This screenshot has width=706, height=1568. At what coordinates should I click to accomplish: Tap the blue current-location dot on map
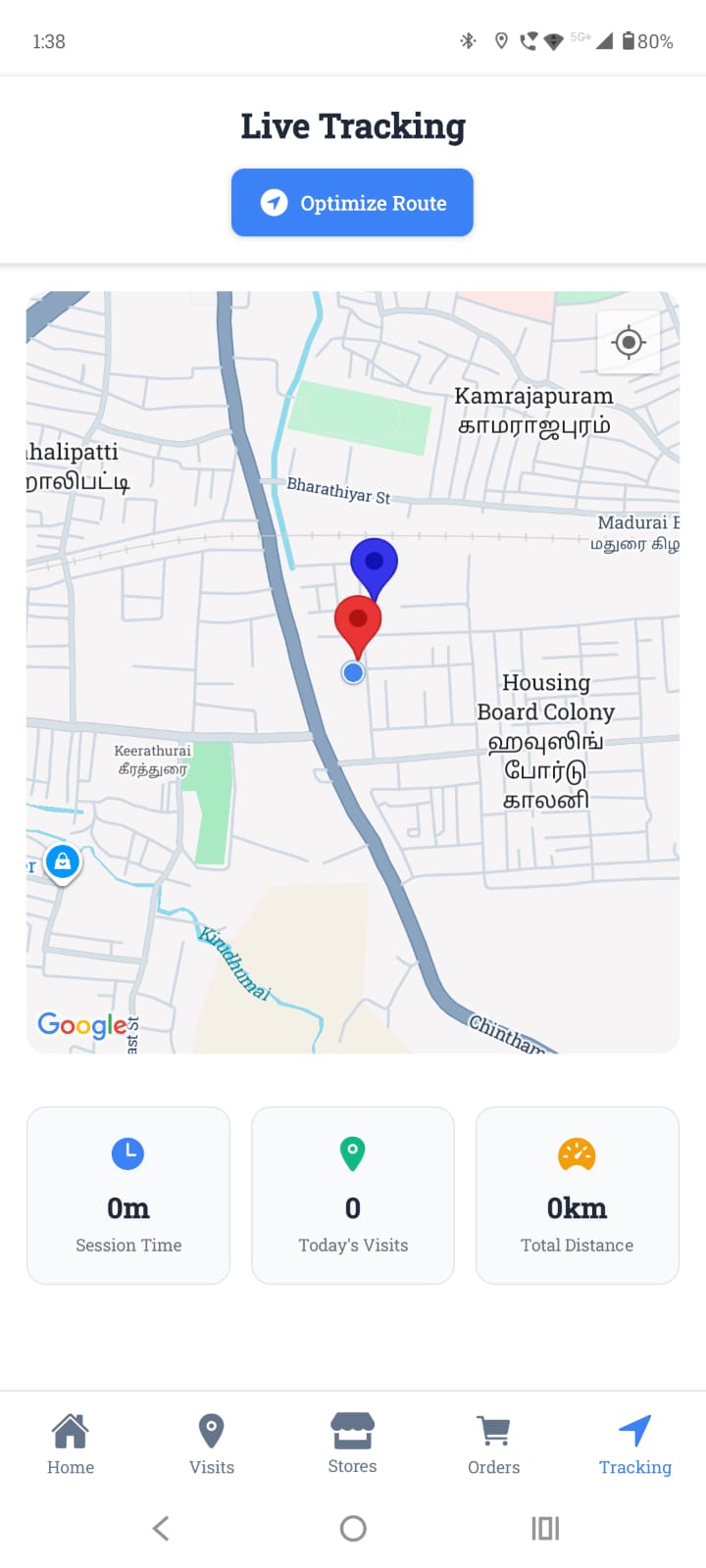pyautogui.click(x=352, y=672)
